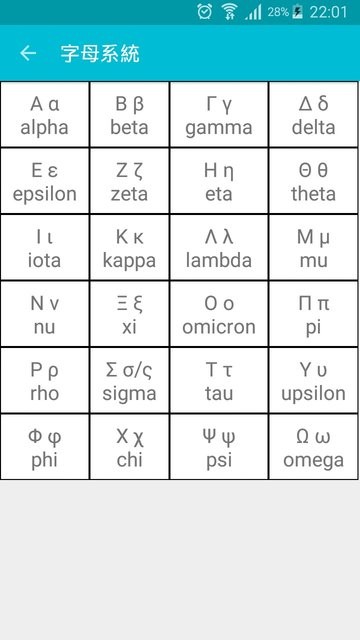Screen dimensions: 360x640
Task: Open the beta letter tile
Action: 129,115
